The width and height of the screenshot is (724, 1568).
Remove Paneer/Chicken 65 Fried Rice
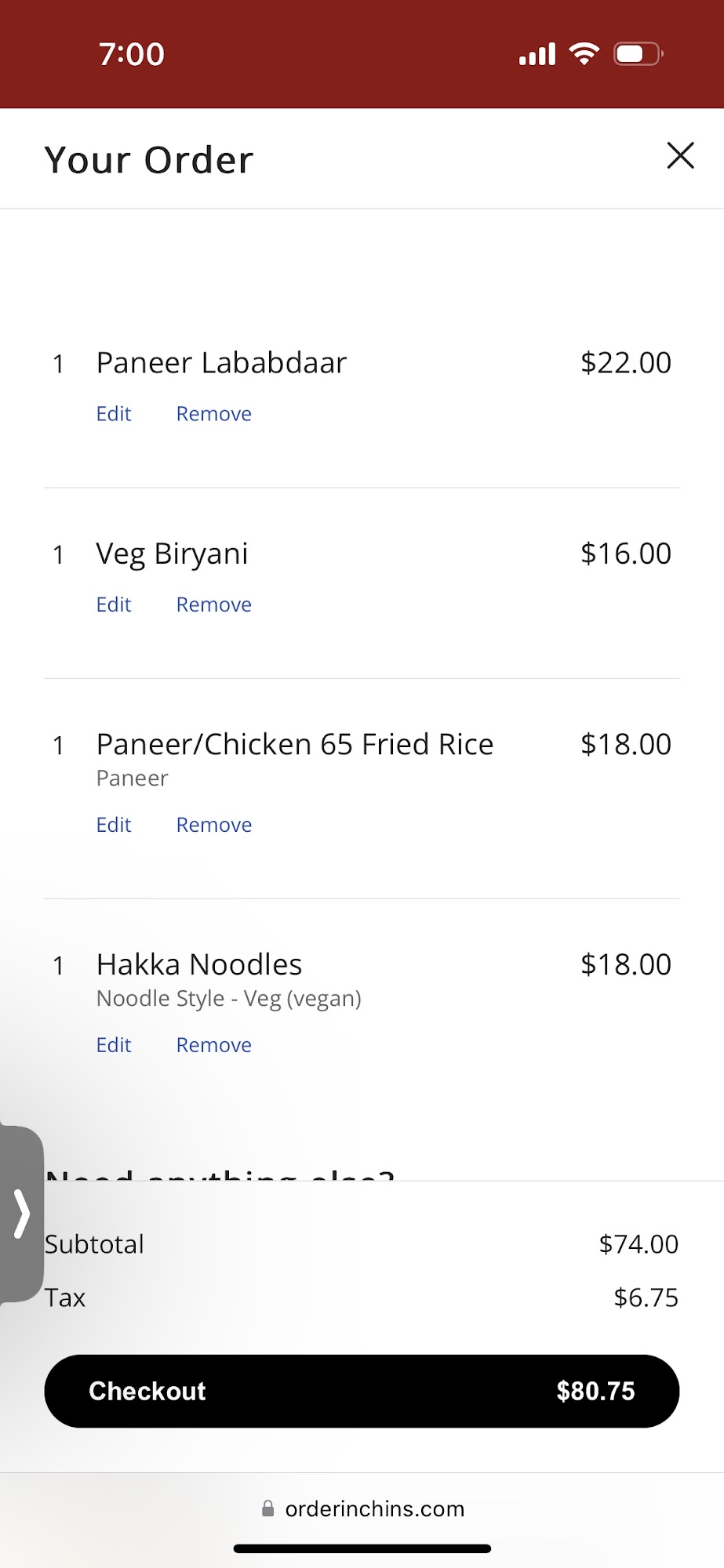pos(213,825)
